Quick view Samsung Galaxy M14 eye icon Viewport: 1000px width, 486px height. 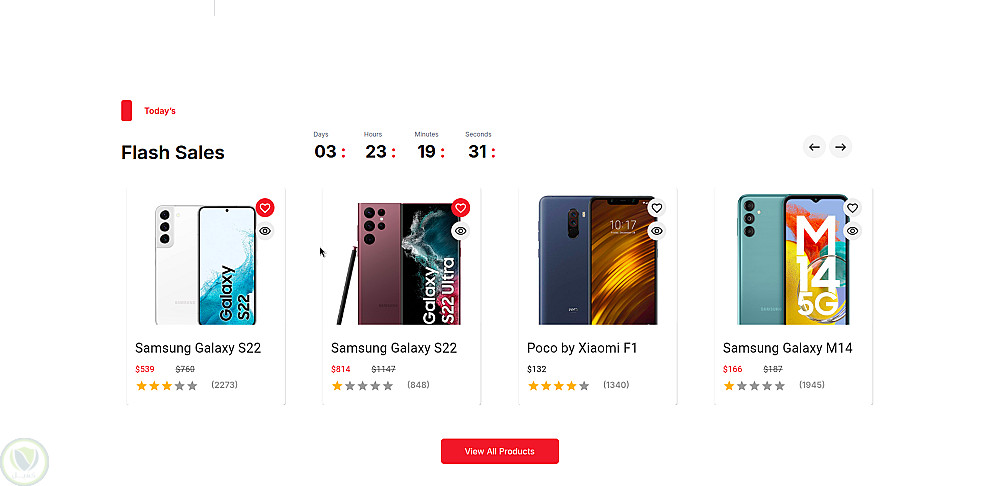pos(853,231)
